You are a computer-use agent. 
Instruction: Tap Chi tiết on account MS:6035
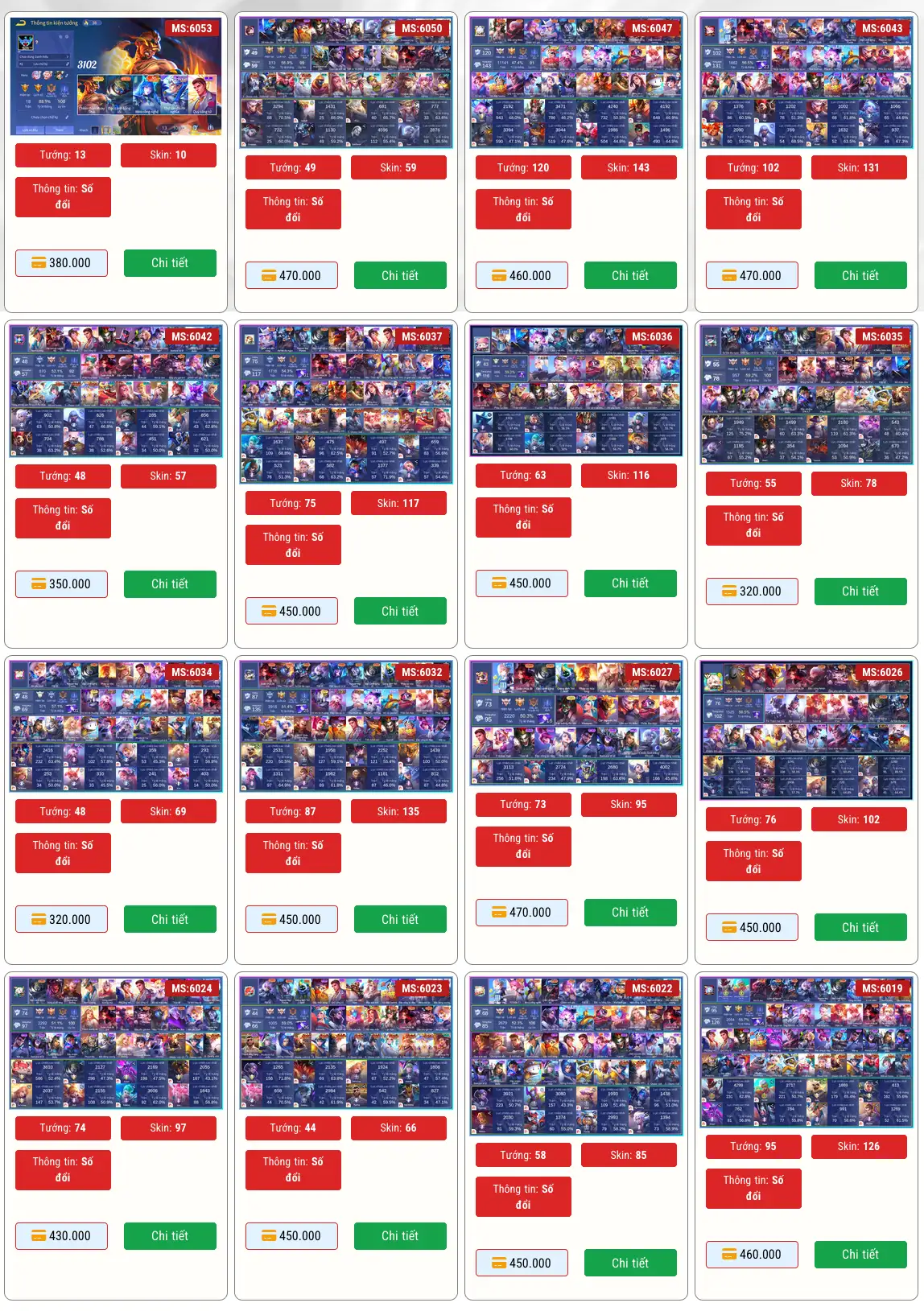tap(860, 592)
